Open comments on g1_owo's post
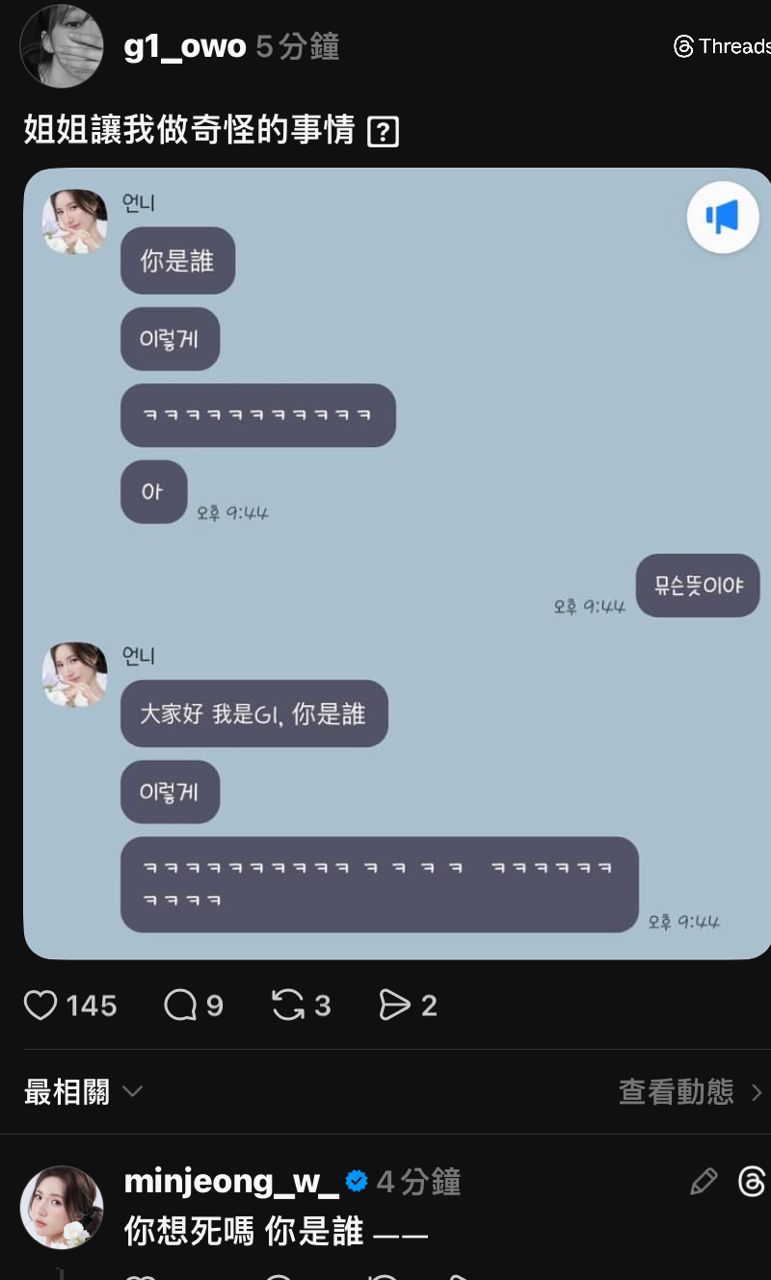This screenshot has width=771, height=1280. (181, 1005)
